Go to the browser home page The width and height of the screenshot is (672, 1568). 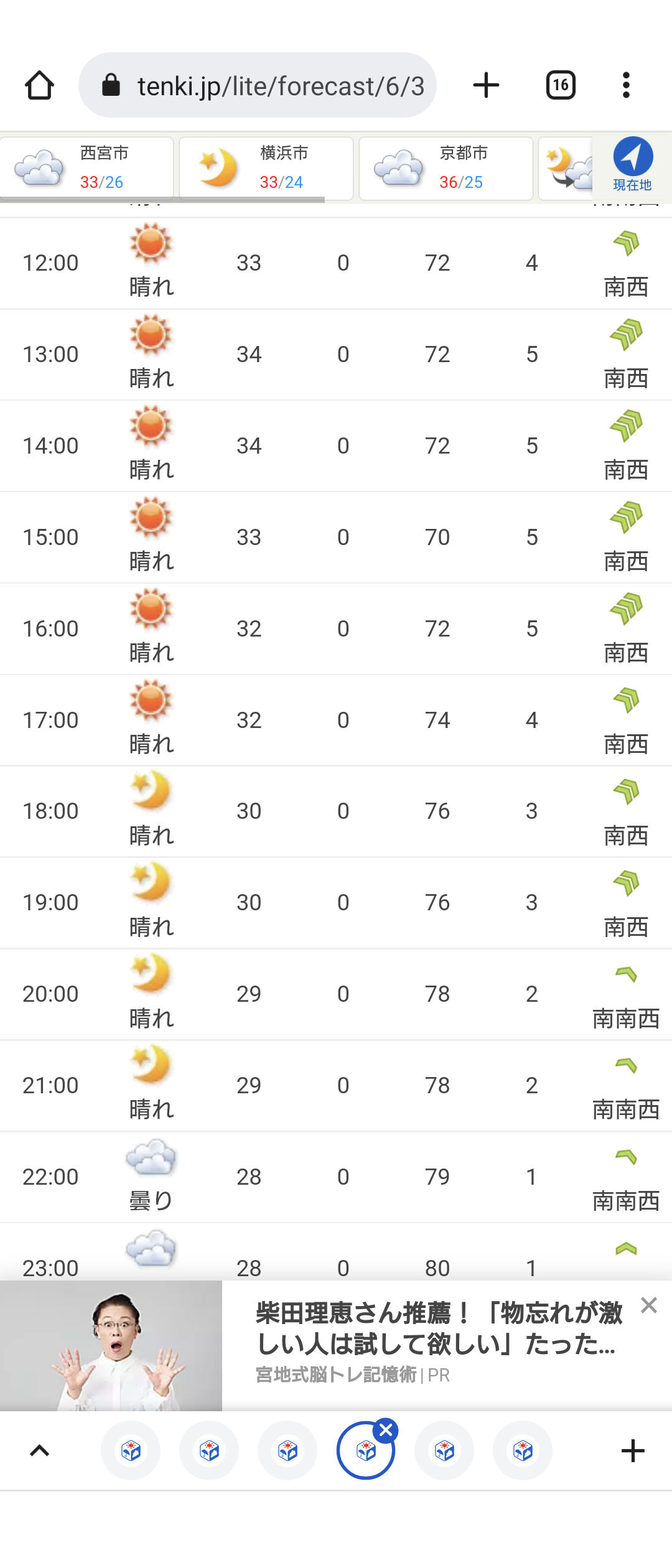tap(39, 85)
